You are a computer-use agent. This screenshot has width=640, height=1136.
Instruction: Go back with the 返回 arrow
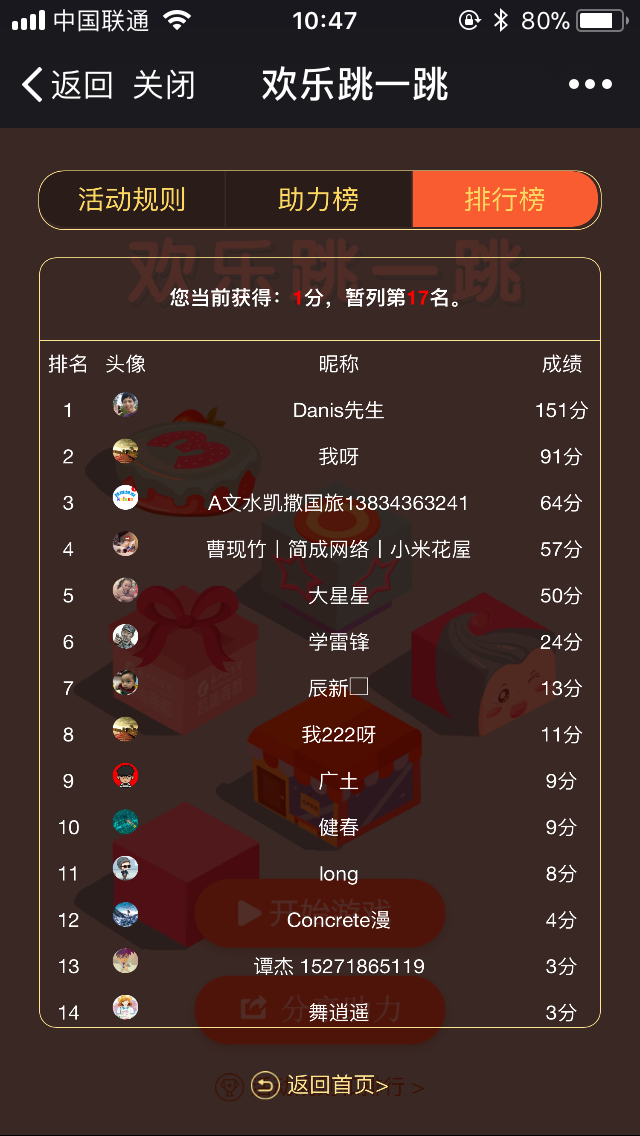point(66,85)
